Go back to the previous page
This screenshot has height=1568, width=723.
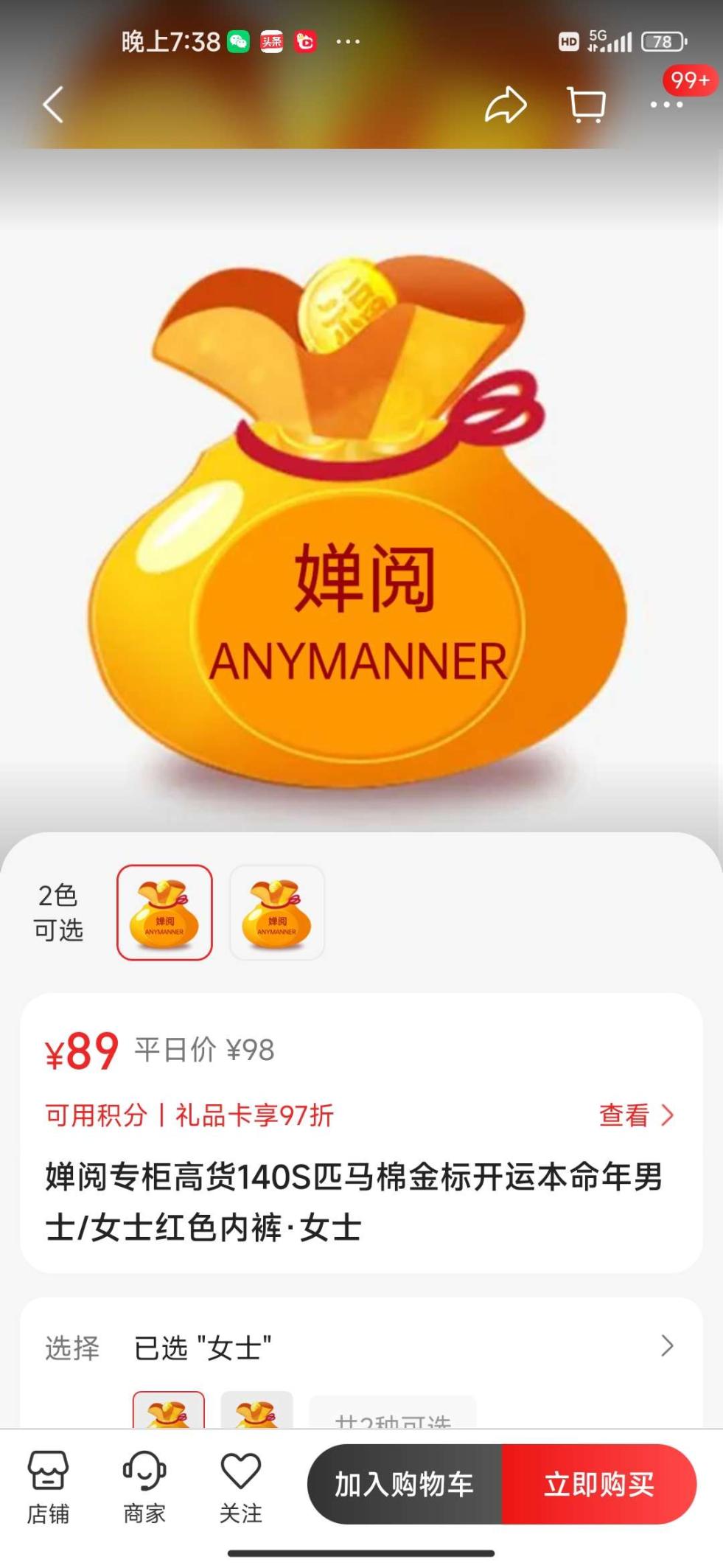(x=53, y=105)
